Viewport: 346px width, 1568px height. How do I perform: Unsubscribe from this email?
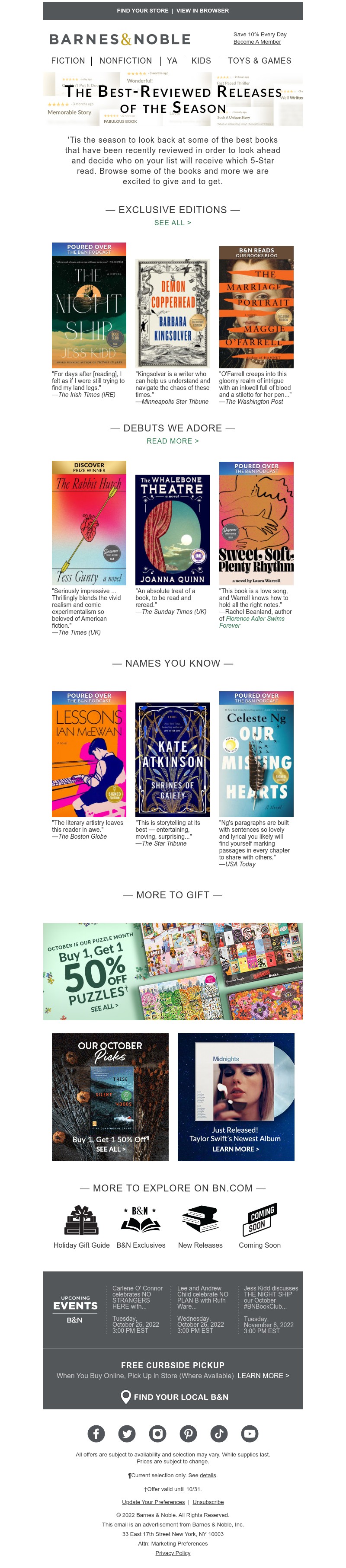click(x=208, y=1502)
